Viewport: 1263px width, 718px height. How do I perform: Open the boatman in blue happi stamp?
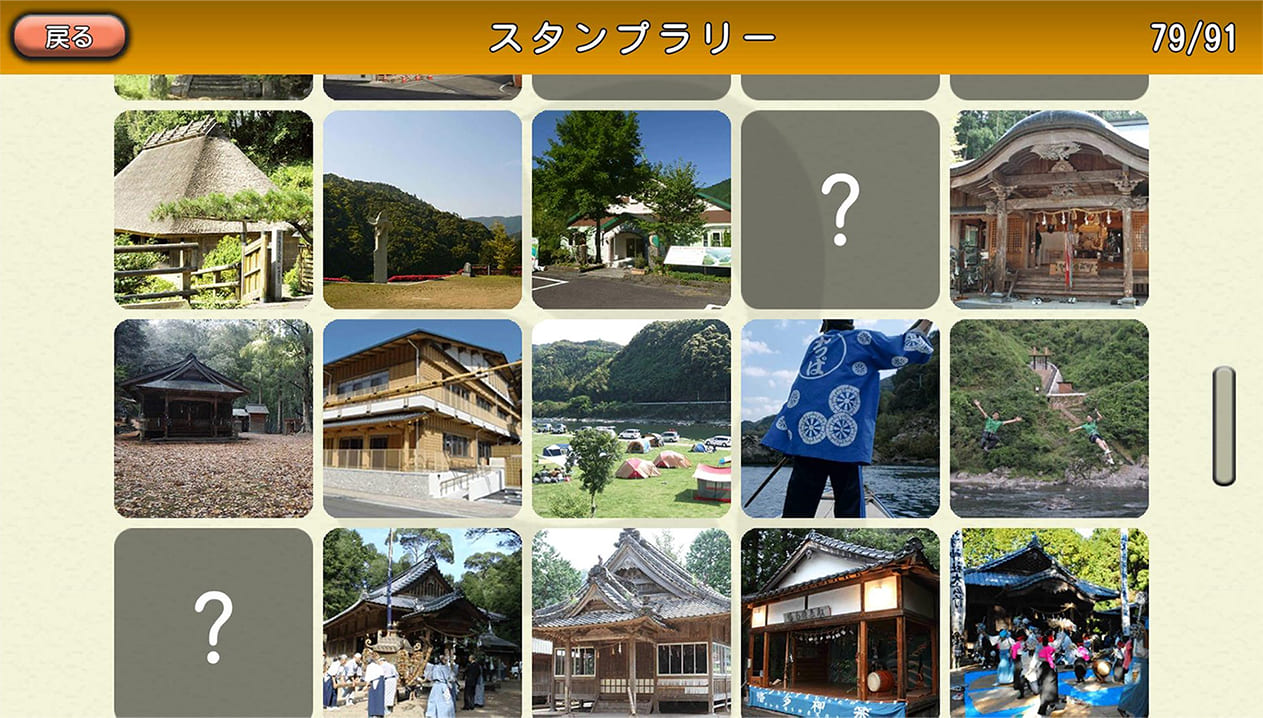click(x=840, y=418)
